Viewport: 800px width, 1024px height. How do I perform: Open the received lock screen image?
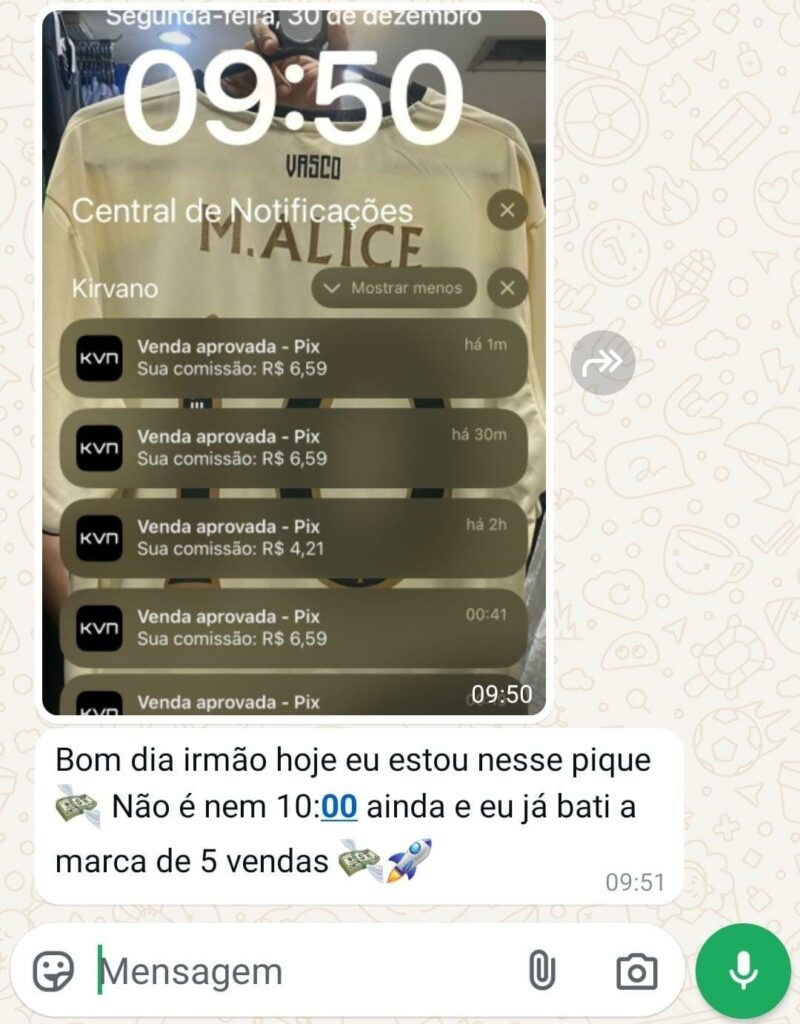point(293,360)
